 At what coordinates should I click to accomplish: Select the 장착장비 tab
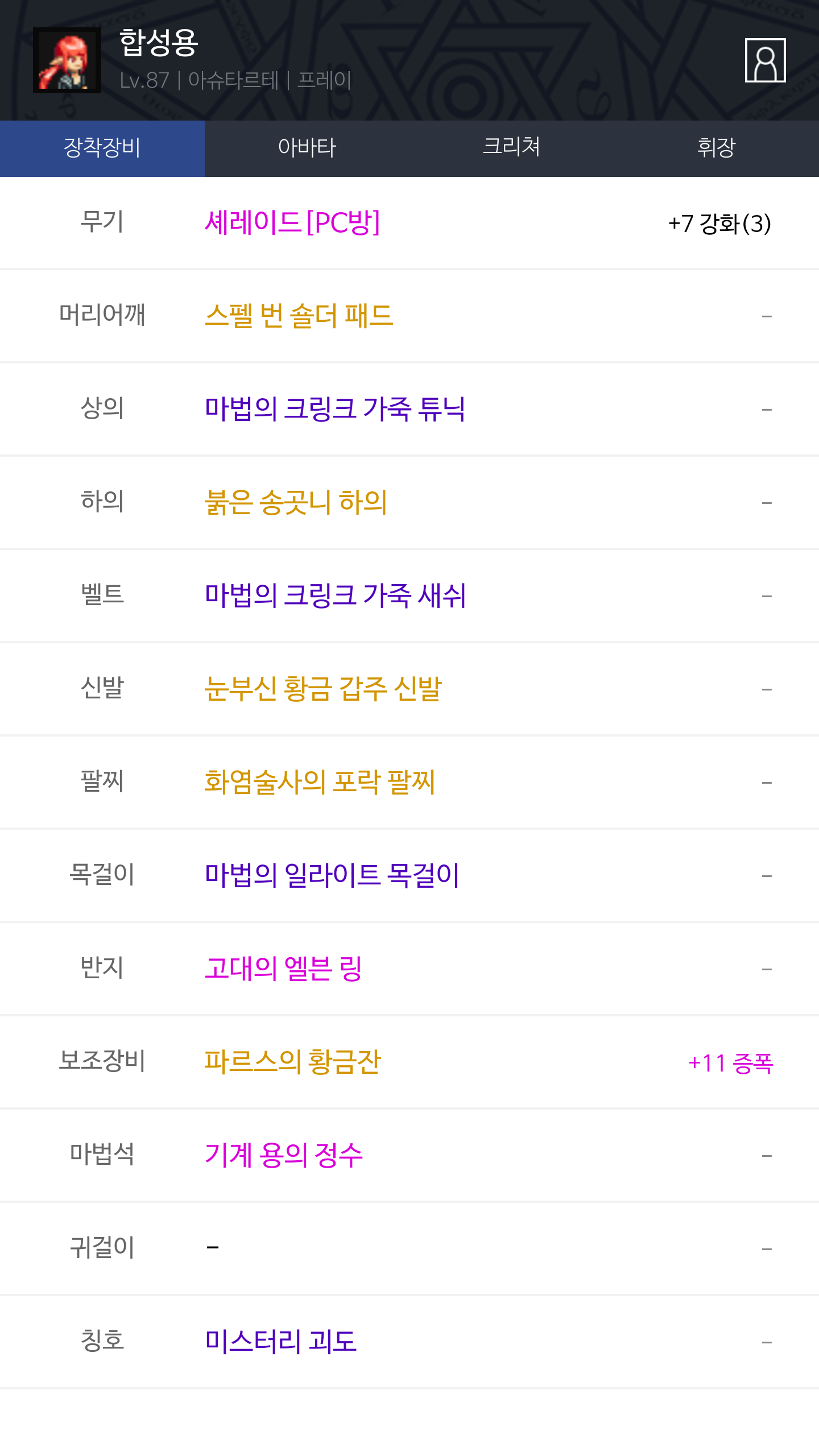[102, 148]
